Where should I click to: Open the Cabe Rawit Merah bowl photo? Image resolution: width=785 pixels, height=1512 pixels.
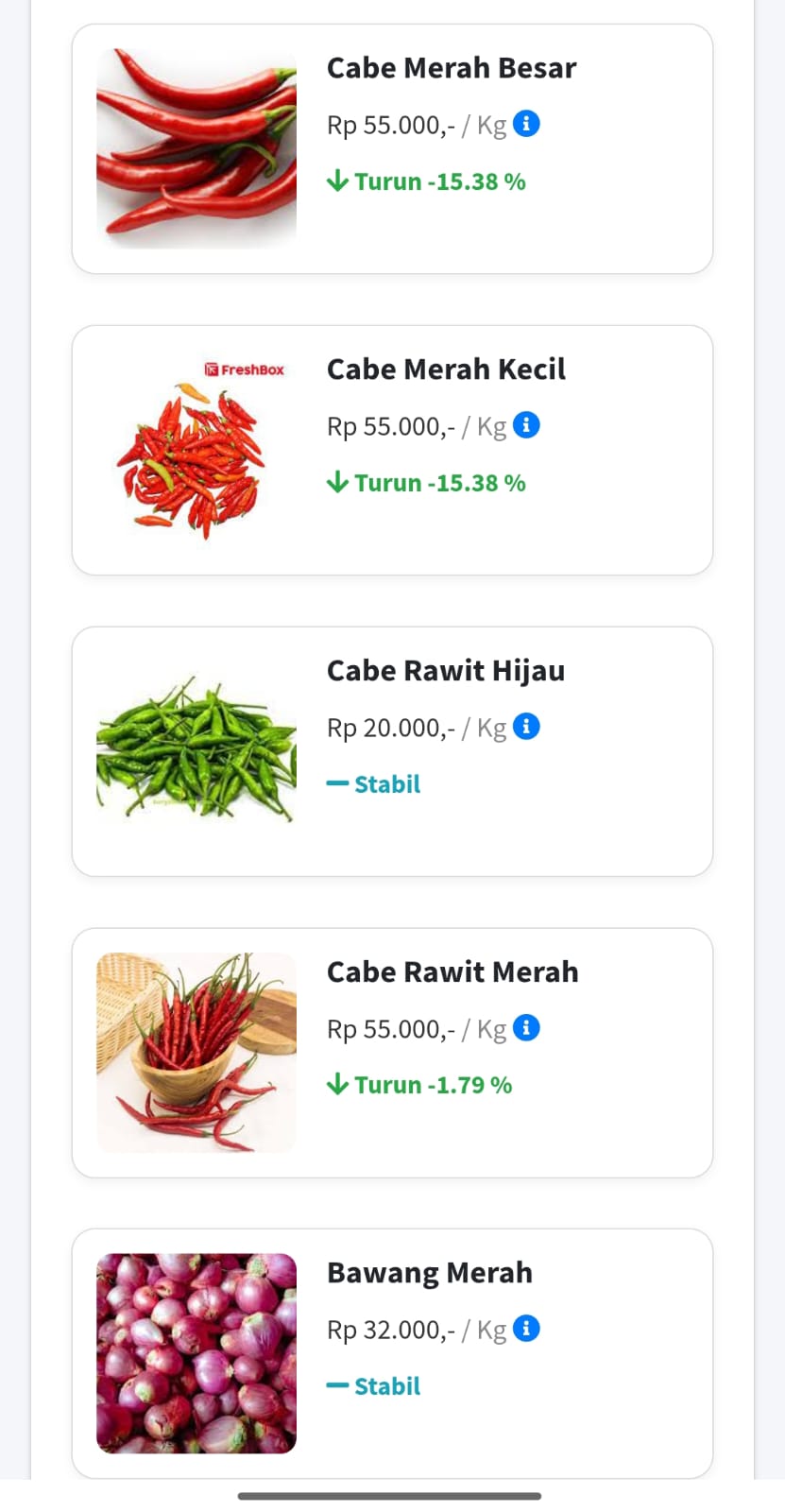tap(196, 1053)
